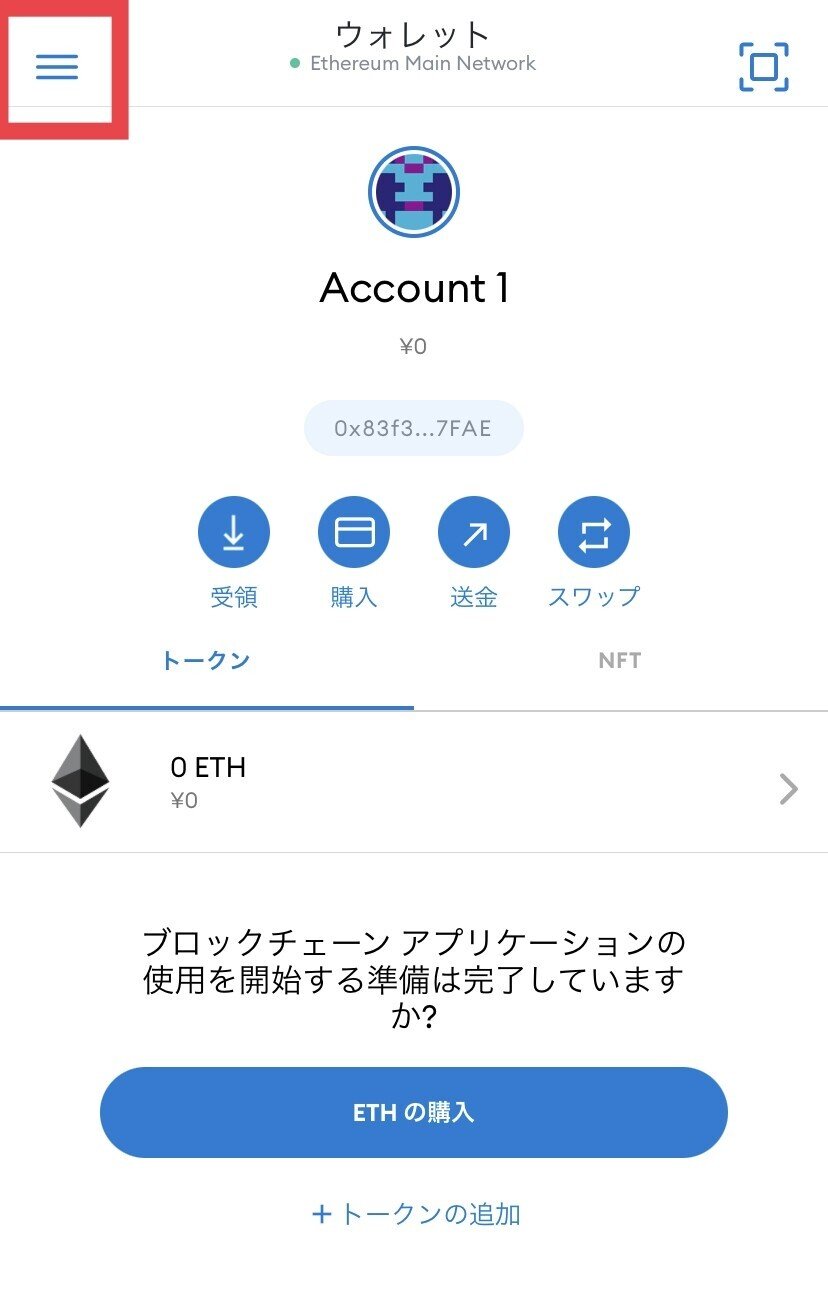828x1300 pixels.
Task: Open the navigation hamburger menu
Action: [x=56, y=66]
